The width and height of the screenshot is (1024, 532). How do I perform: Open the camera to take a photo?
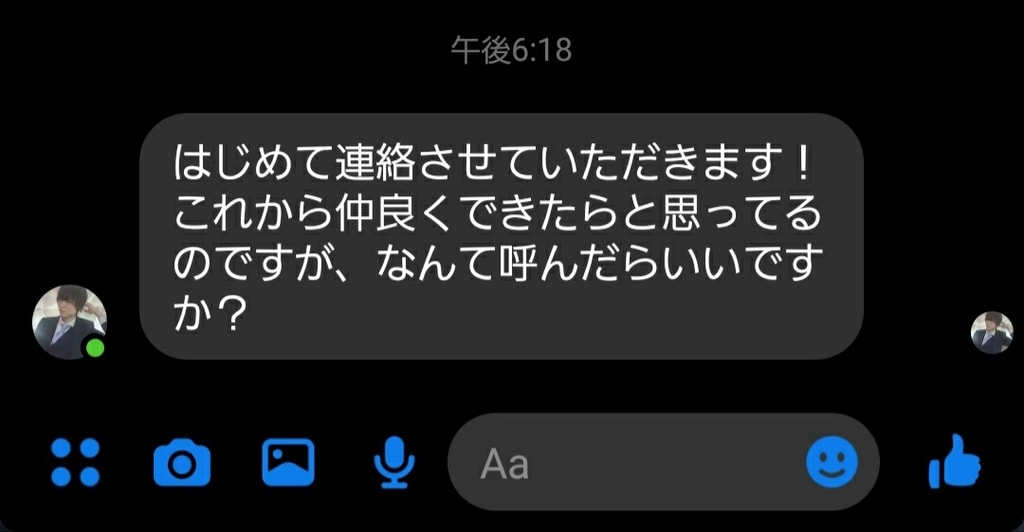(x=182, y=463)
